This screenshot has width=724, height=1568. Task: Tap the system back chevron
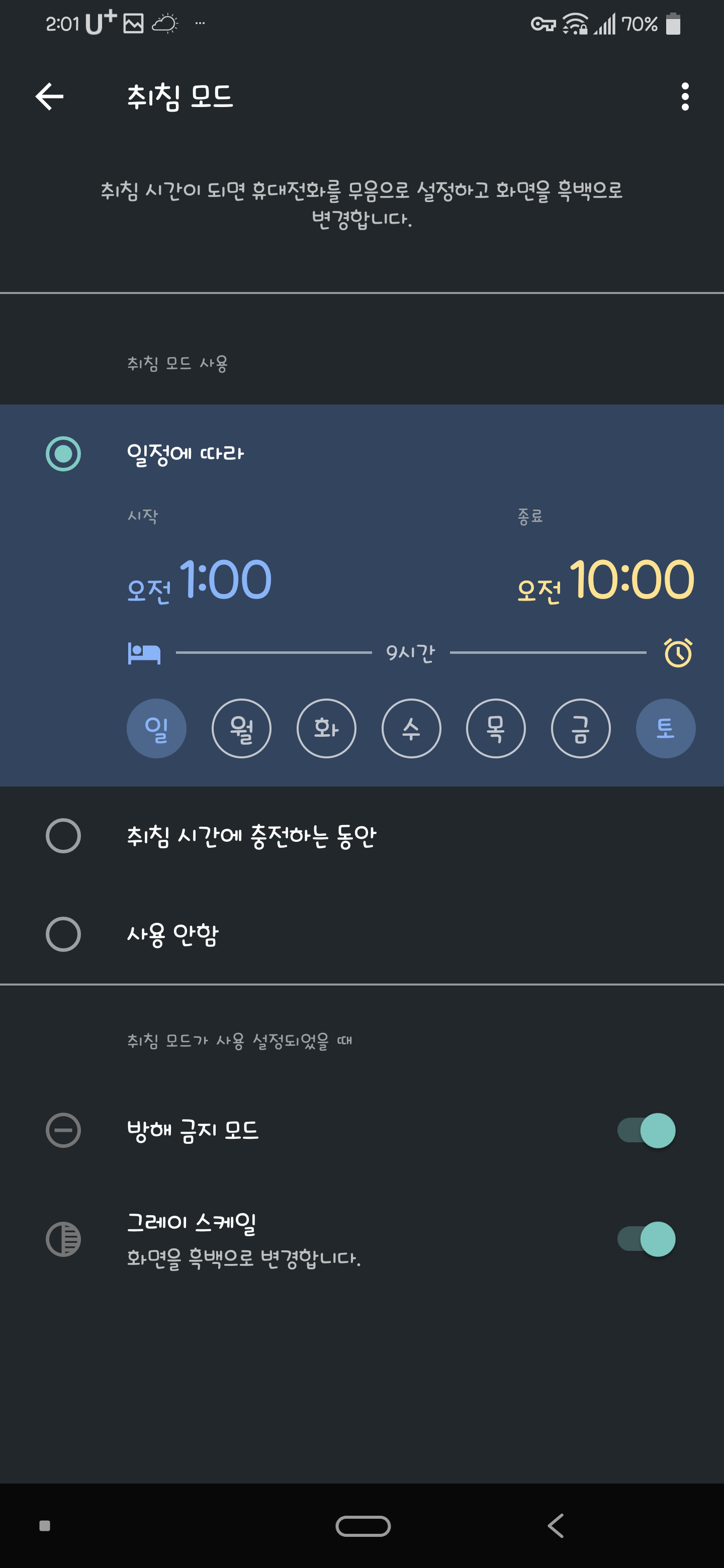pos(556,1525)
